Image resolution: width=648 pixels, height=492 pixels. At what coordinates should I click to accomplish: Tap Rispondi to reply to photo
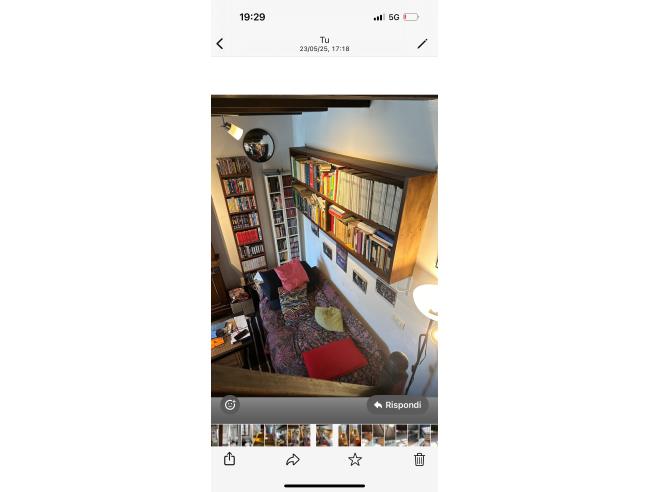pyautogui.click(x=398, y=405)
